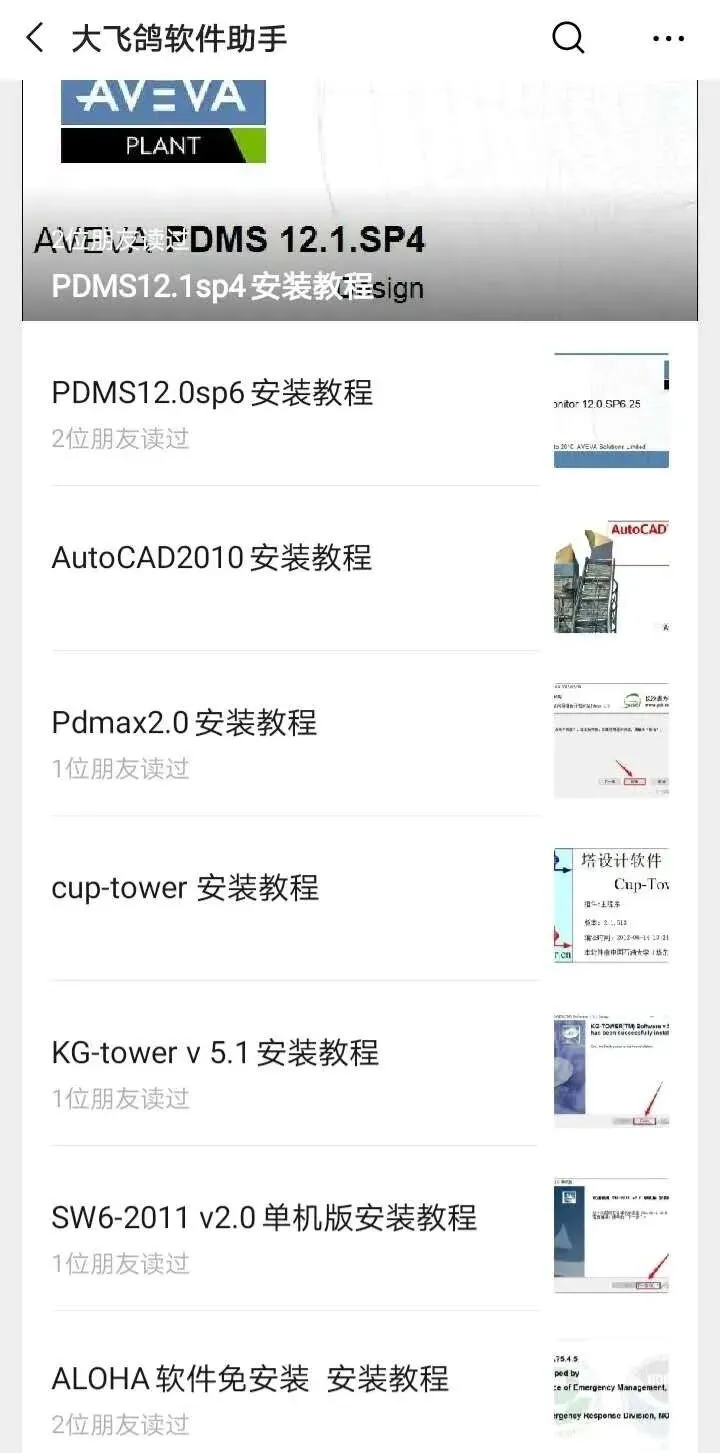Select SW6-2011 v2.0 单机版安装教程

[264, 1217]
